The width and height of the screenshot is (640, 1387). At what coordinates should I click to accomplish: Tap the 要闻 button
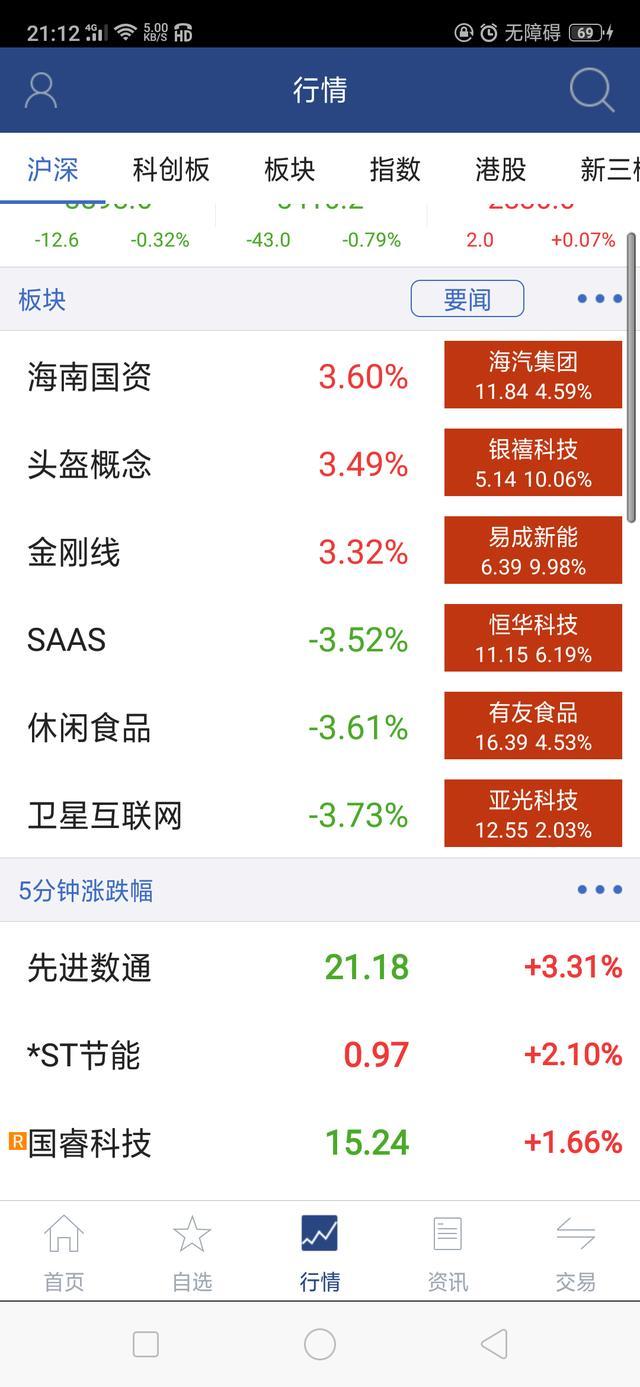coord(467,299)
